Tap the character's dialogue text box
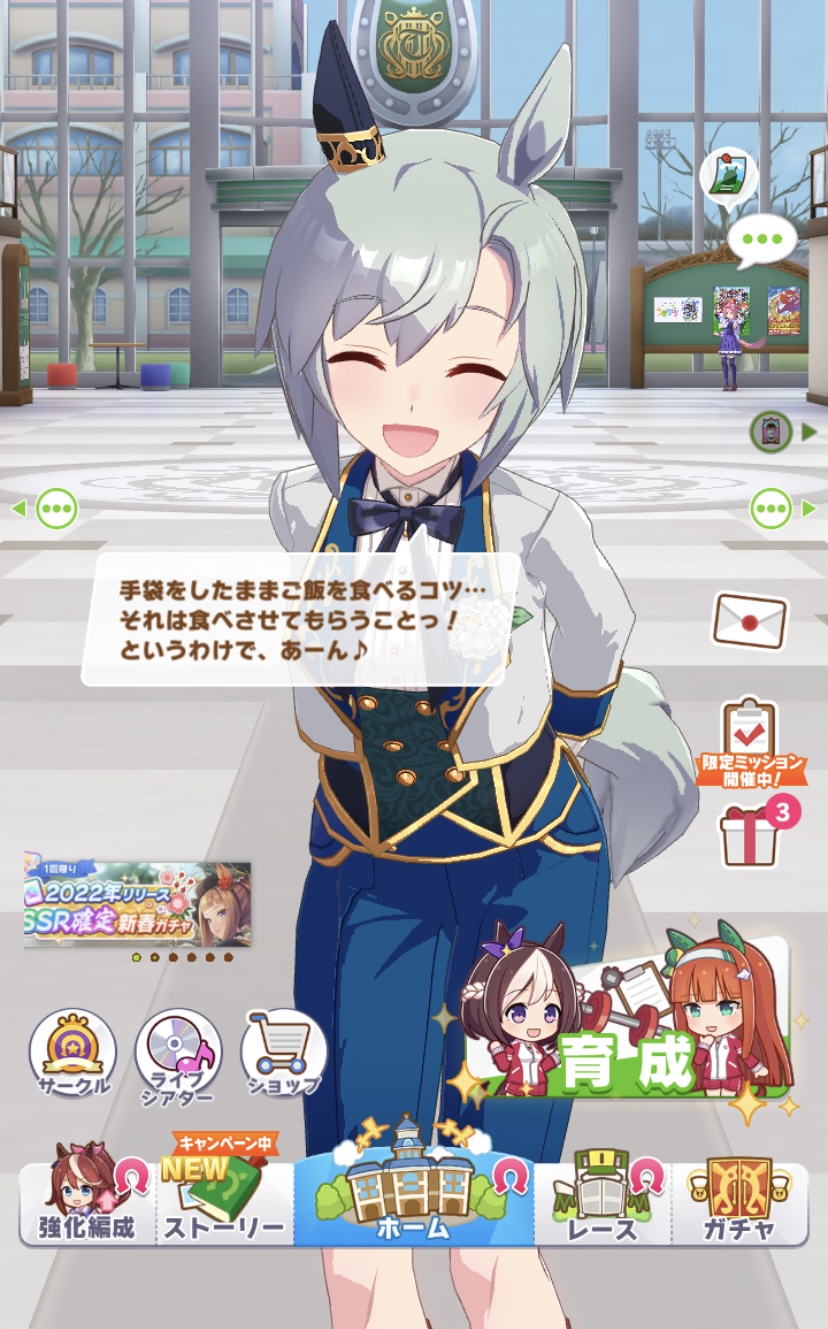The width and height of the screenshot is (828, 1329). pos(300,620)
